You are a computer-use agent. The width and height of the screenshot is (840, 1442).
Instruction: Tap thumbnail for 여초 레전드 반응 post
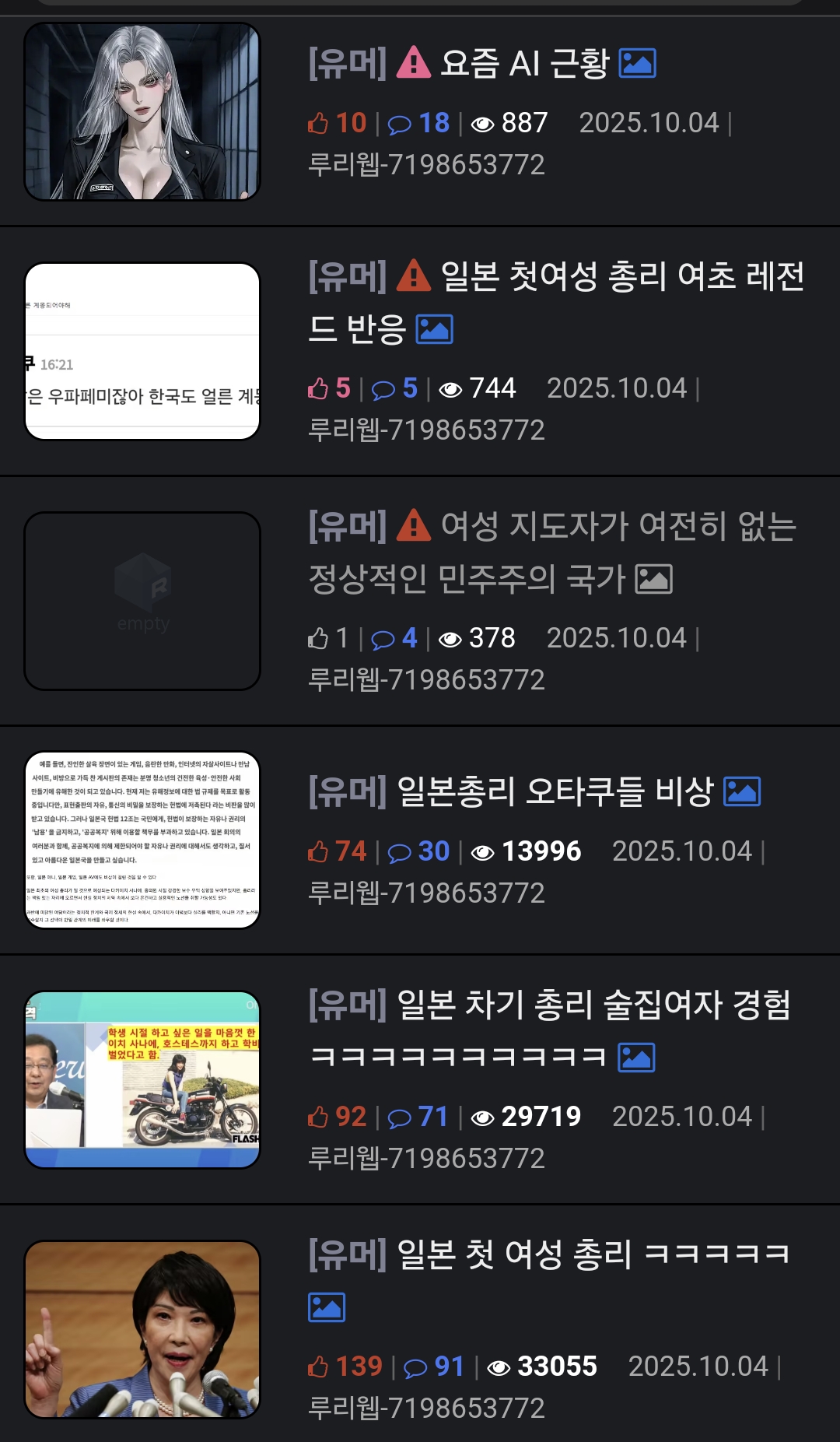pyautogui.click(x=142, y=352)
